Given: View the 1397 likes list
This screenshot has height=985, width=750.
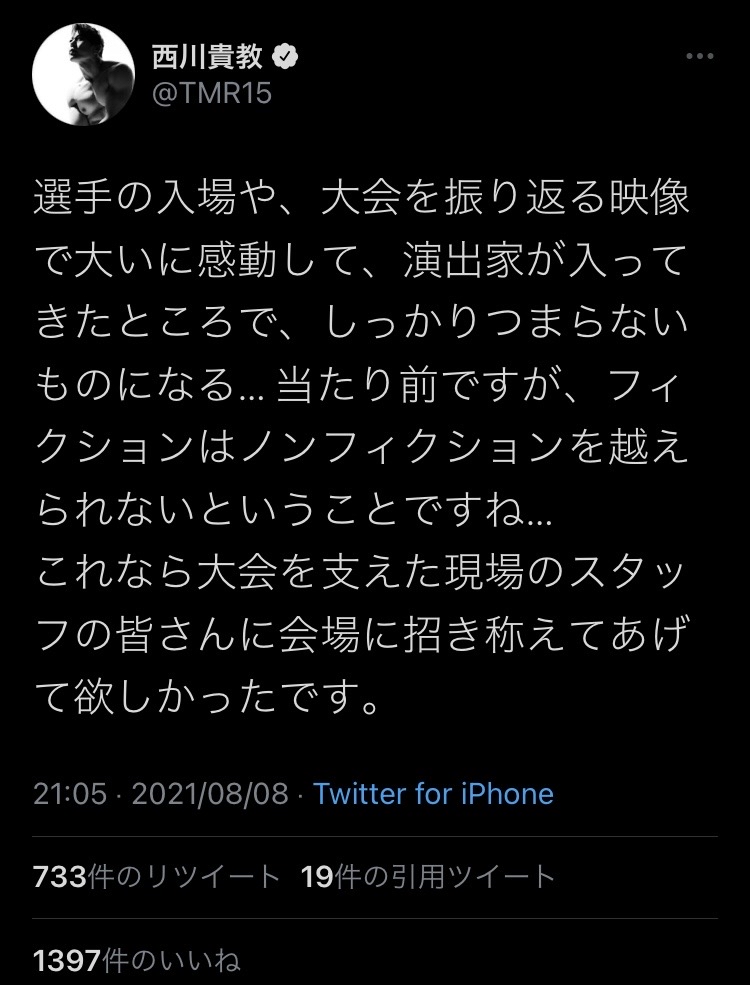Looking at the screenshot, I should (137, 961).
